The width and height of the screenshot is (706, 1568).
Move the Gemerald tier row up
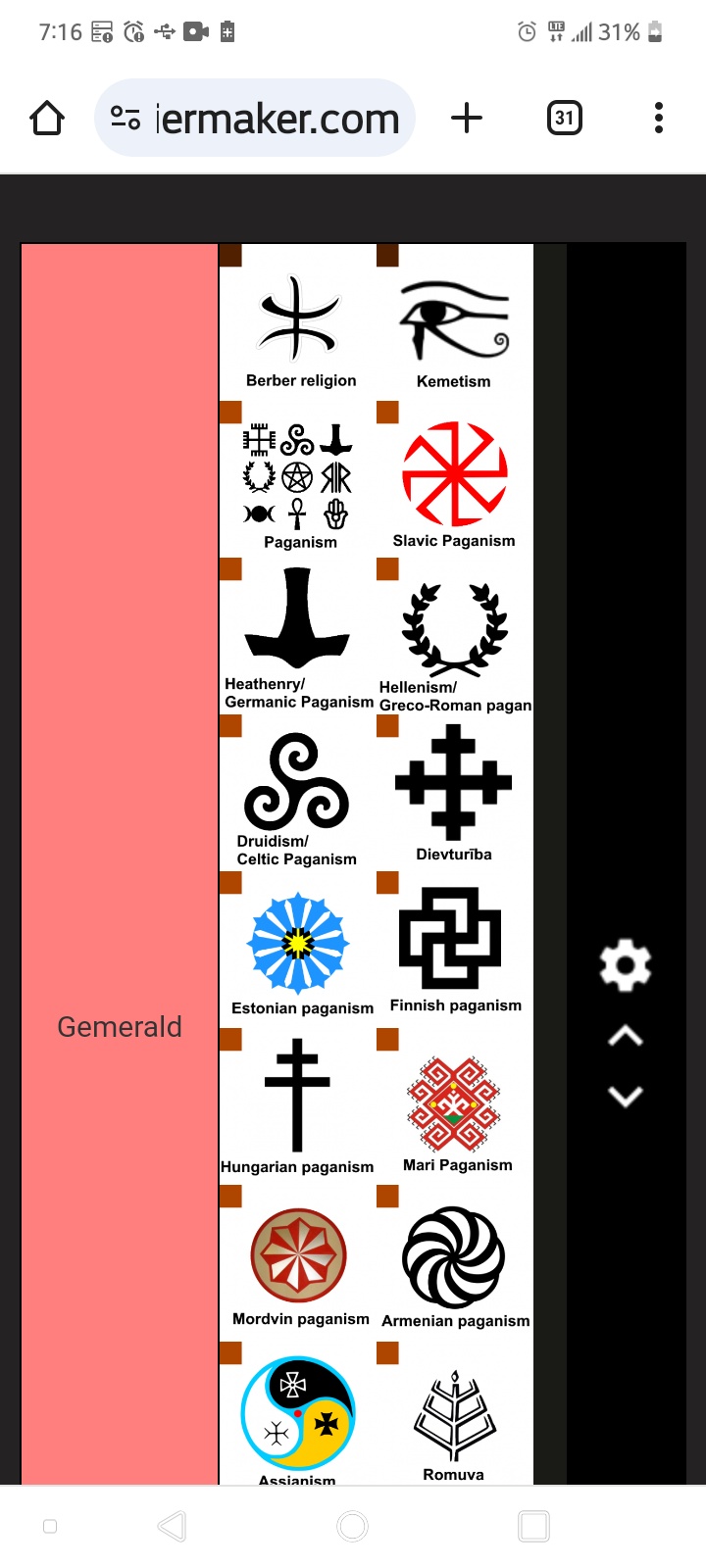[x=625, y=1036]
